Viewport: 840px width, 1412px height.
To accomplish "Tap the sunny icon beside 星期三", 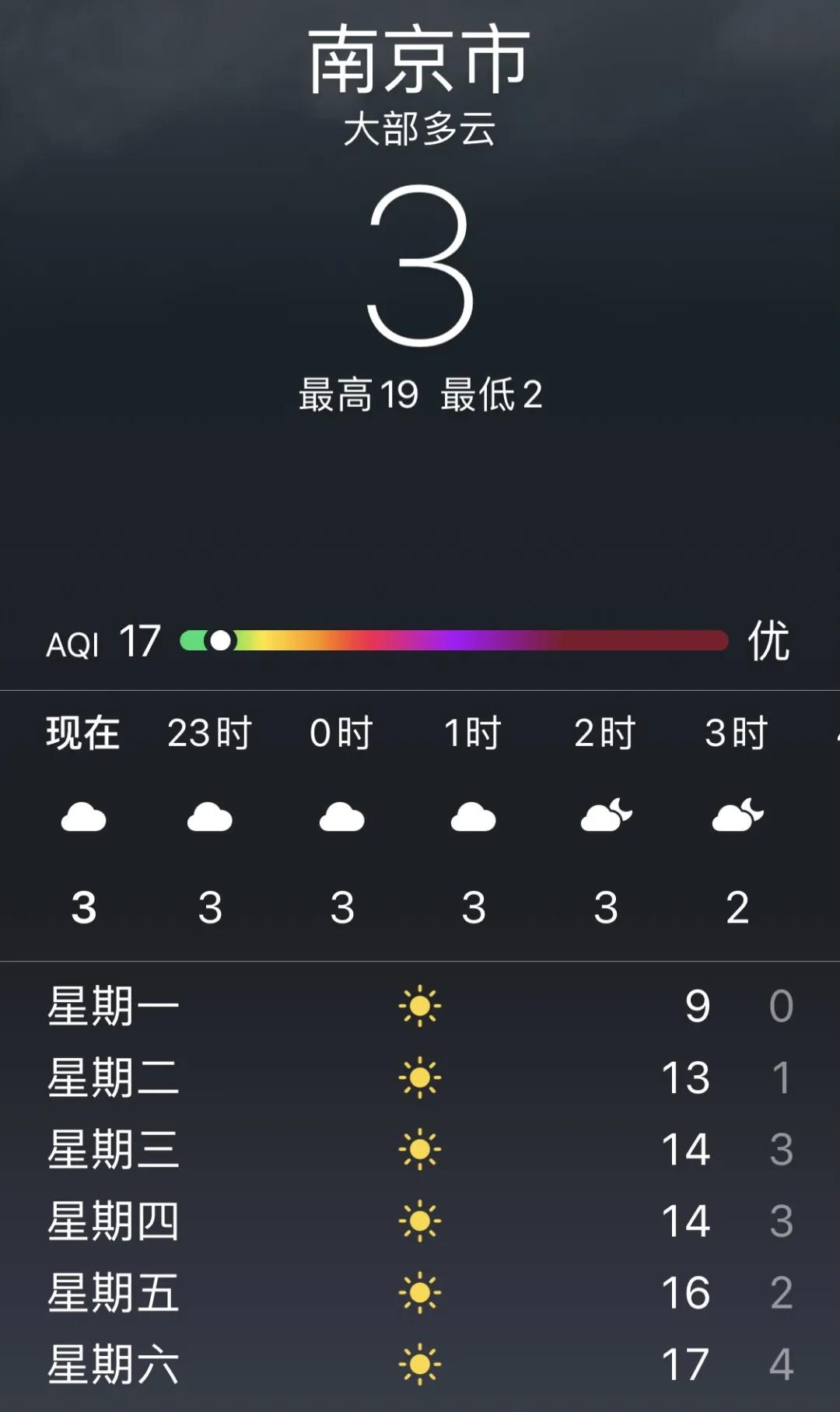I will pos(420,1147).
